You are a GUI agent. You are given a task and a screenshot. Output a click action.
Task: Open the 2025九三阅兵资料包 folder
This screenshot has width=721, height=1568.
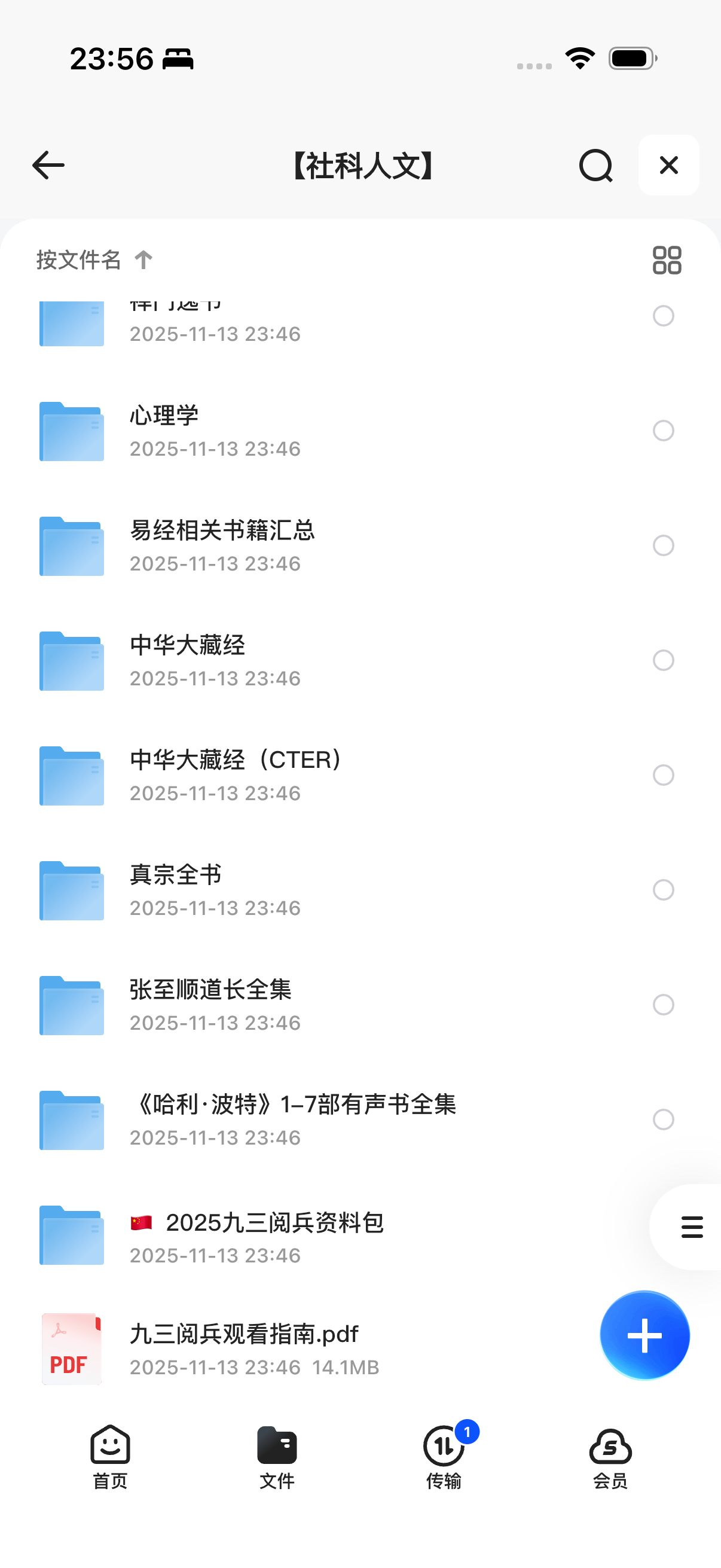(x=274, y=1236)
